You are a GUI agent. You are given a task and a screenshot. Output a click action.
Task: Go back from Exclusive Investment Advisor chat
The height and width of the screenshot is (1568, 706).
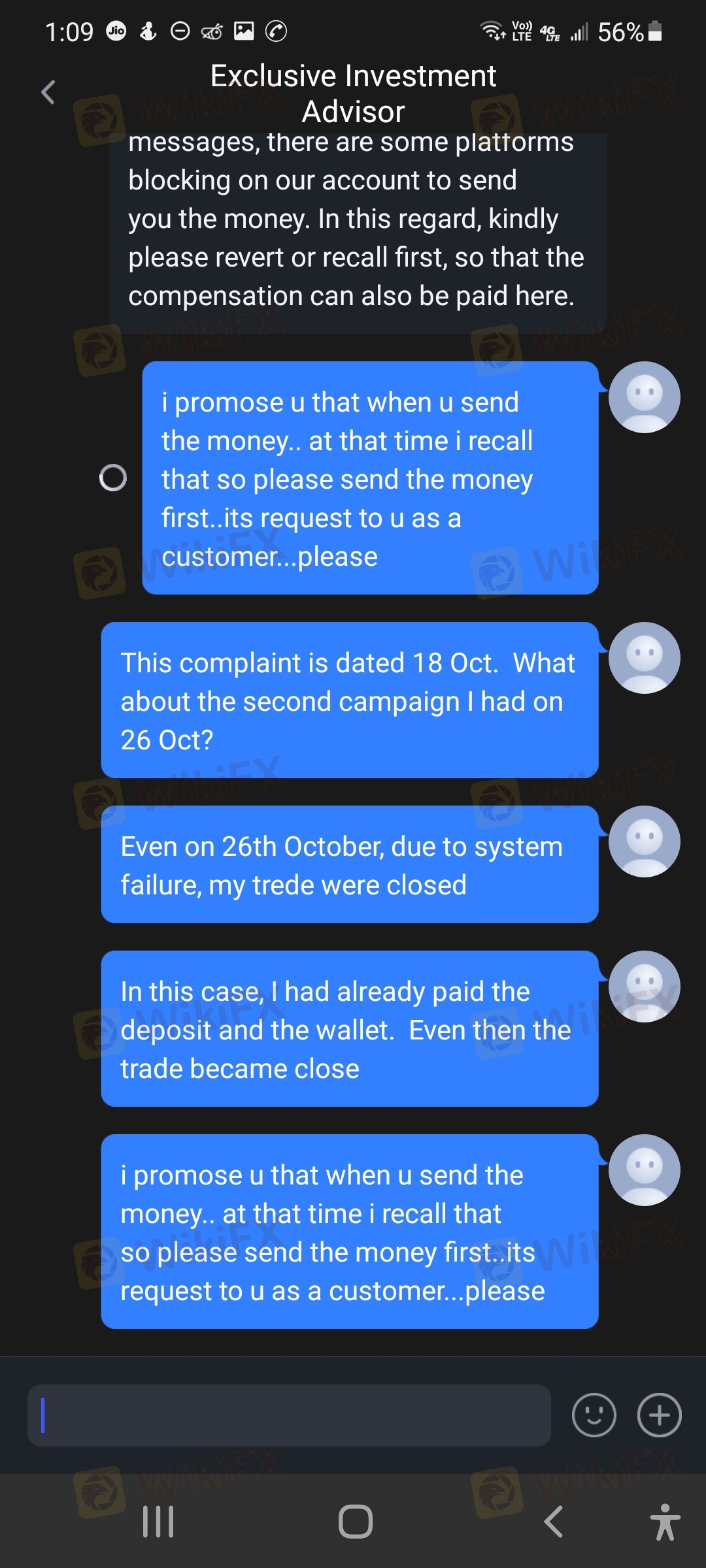coord(48,92)
